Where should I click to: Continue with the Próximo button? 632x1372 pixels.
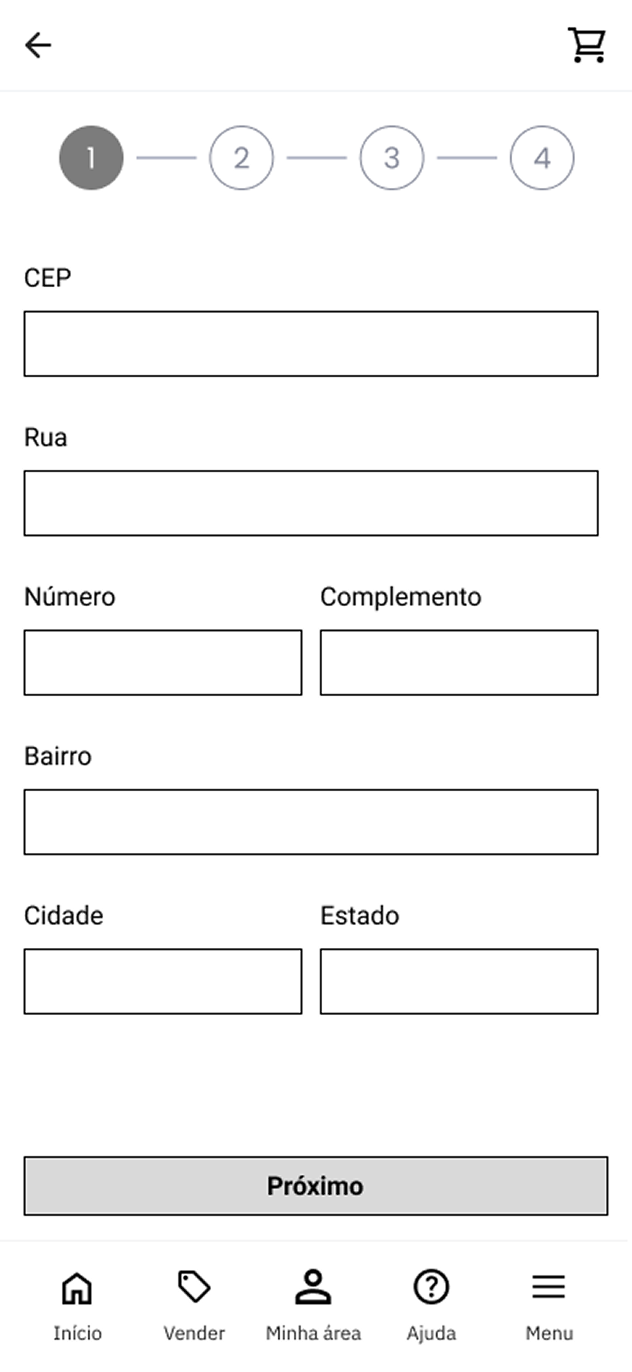pyautogui.click(x=315, y=1186)
